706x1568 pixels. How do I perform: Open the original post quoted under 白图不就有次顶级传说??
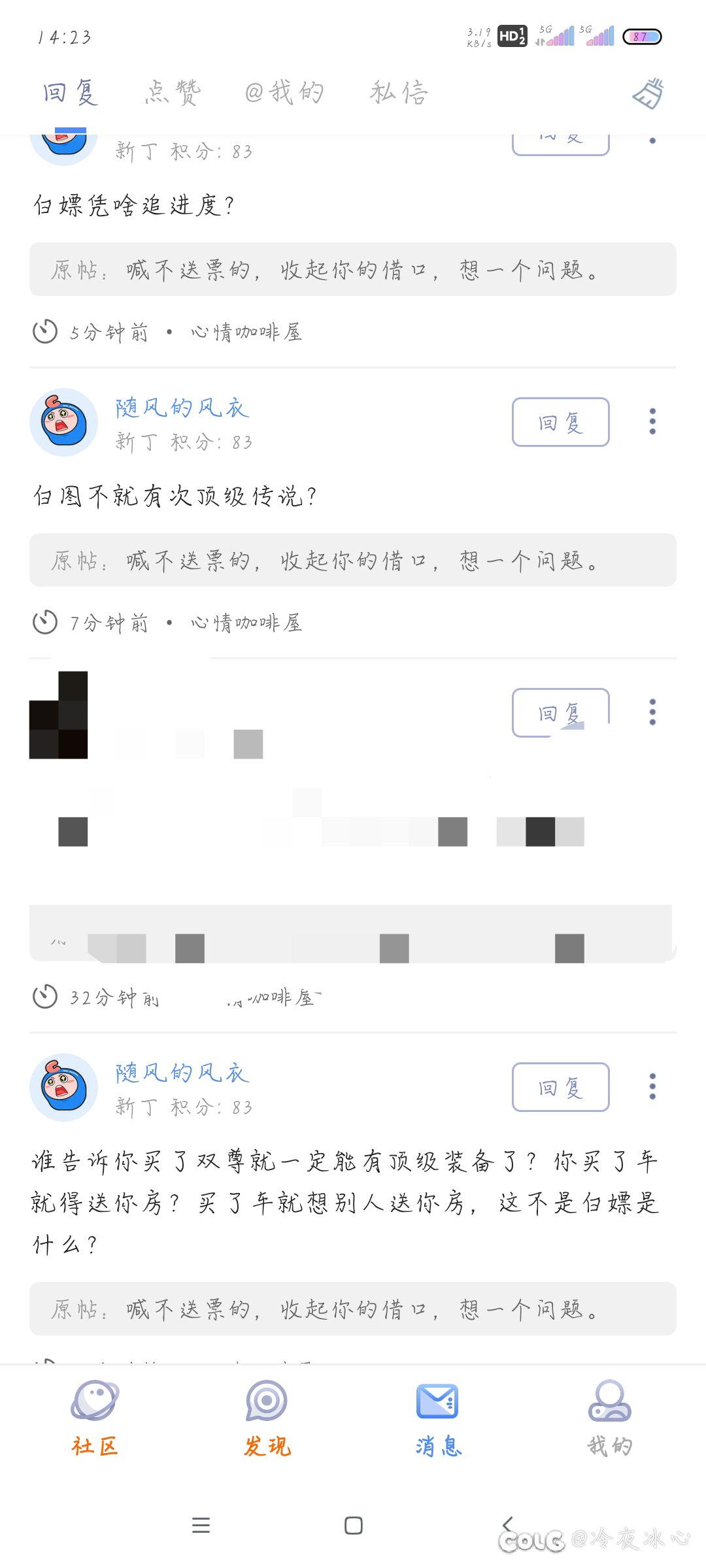[352, 561]
